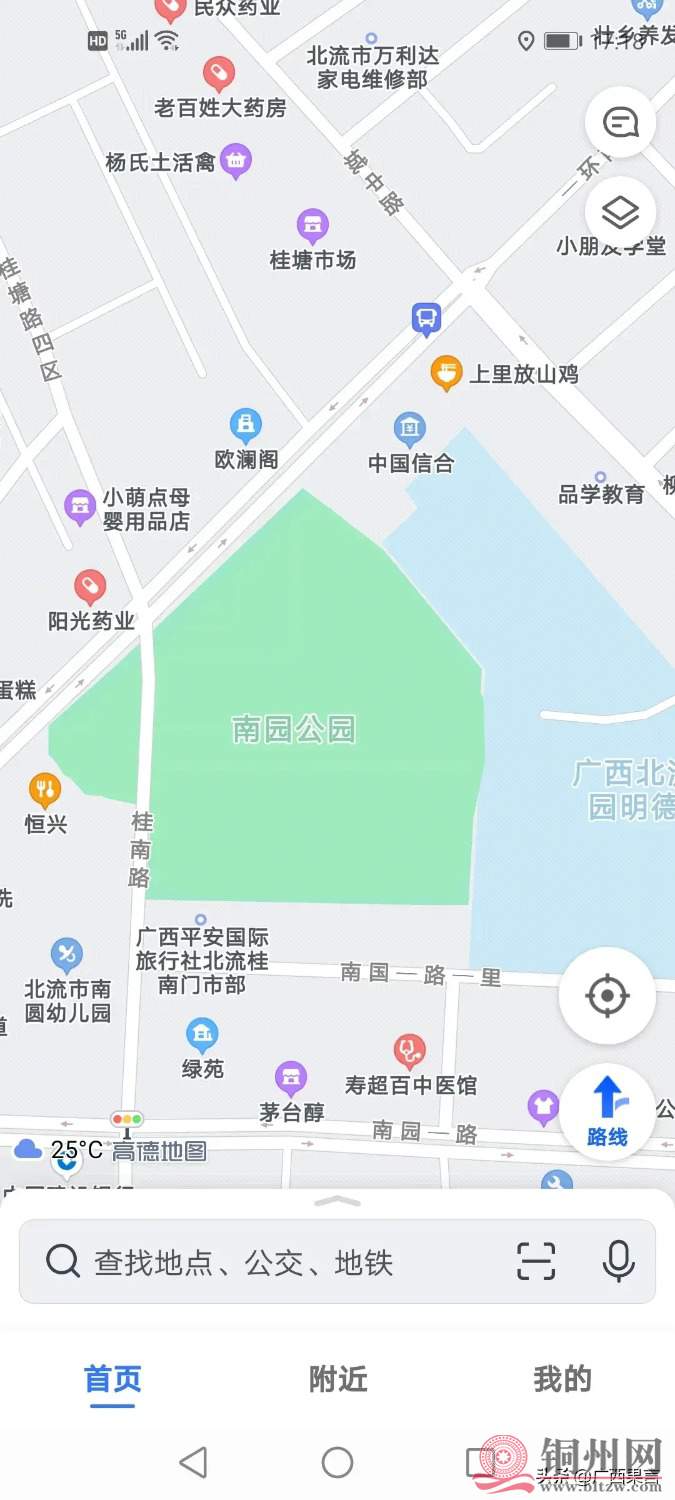Open the map layers selector
The height and width of the screenshot is (1500, 675).
tap(620, 212)
